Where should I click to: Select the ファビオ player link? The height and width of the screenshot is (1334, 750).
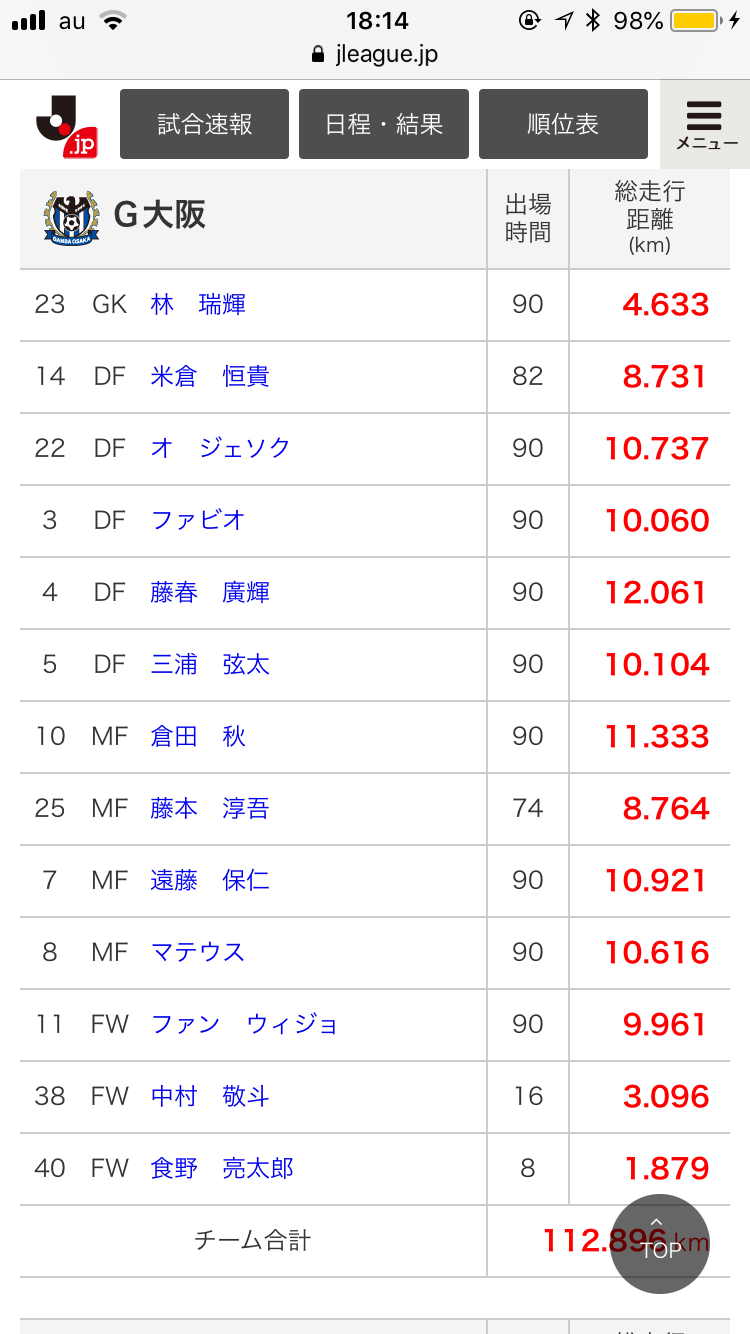pos(198,521)
